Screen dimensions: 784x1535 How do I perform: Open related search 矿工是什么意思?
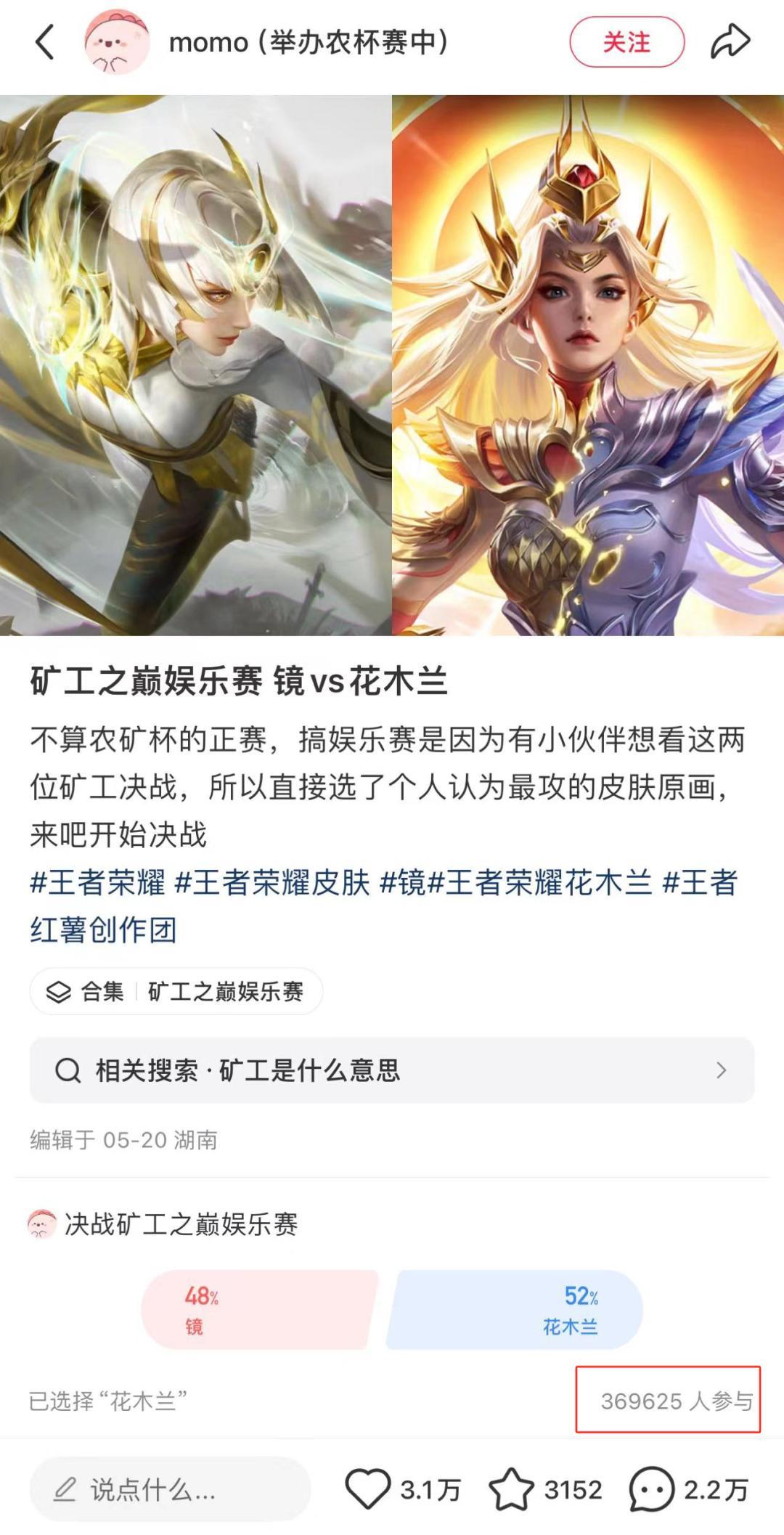coord(392,1070)
